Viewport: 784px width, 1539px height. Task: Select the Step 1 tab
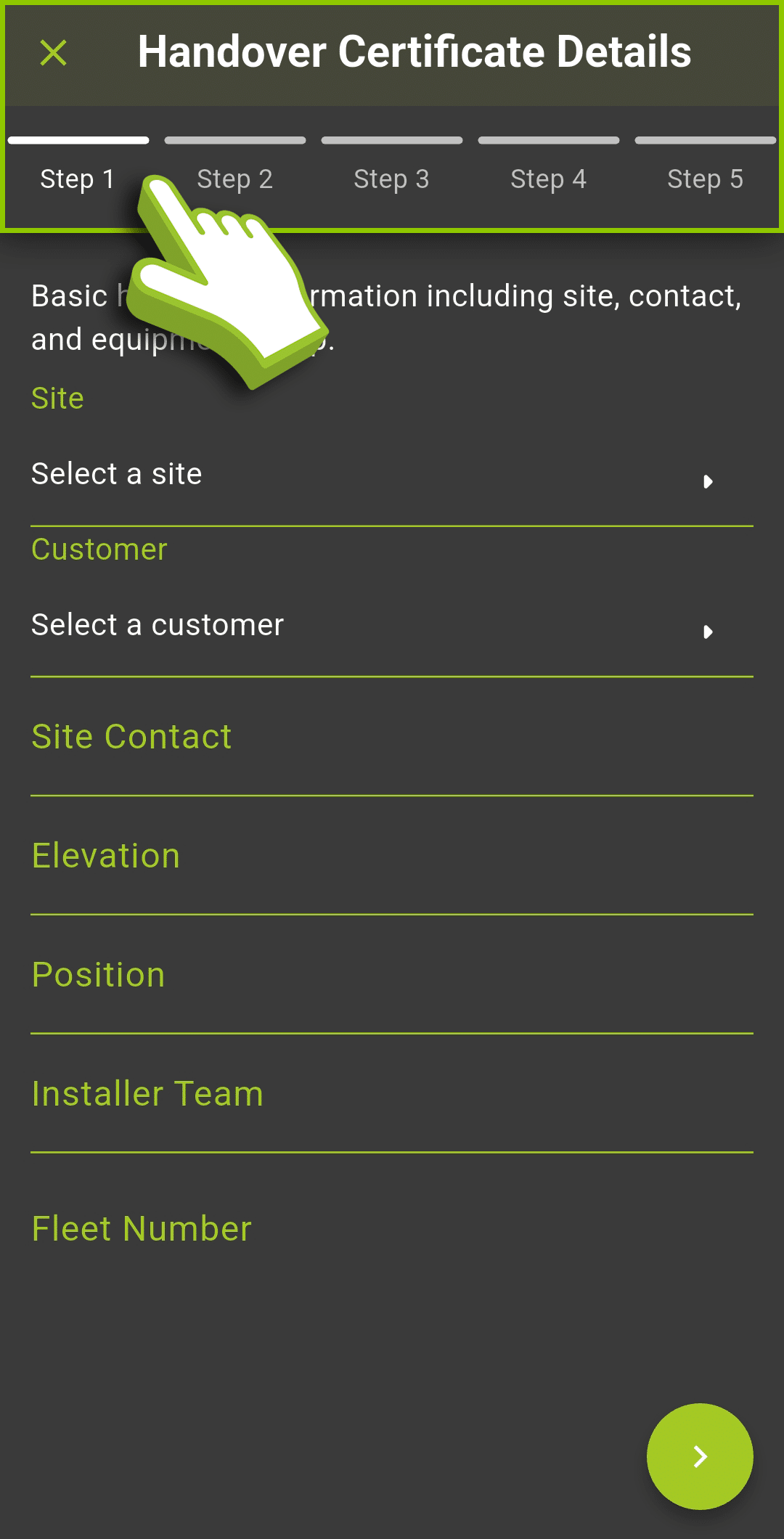[x=78, y=170]
